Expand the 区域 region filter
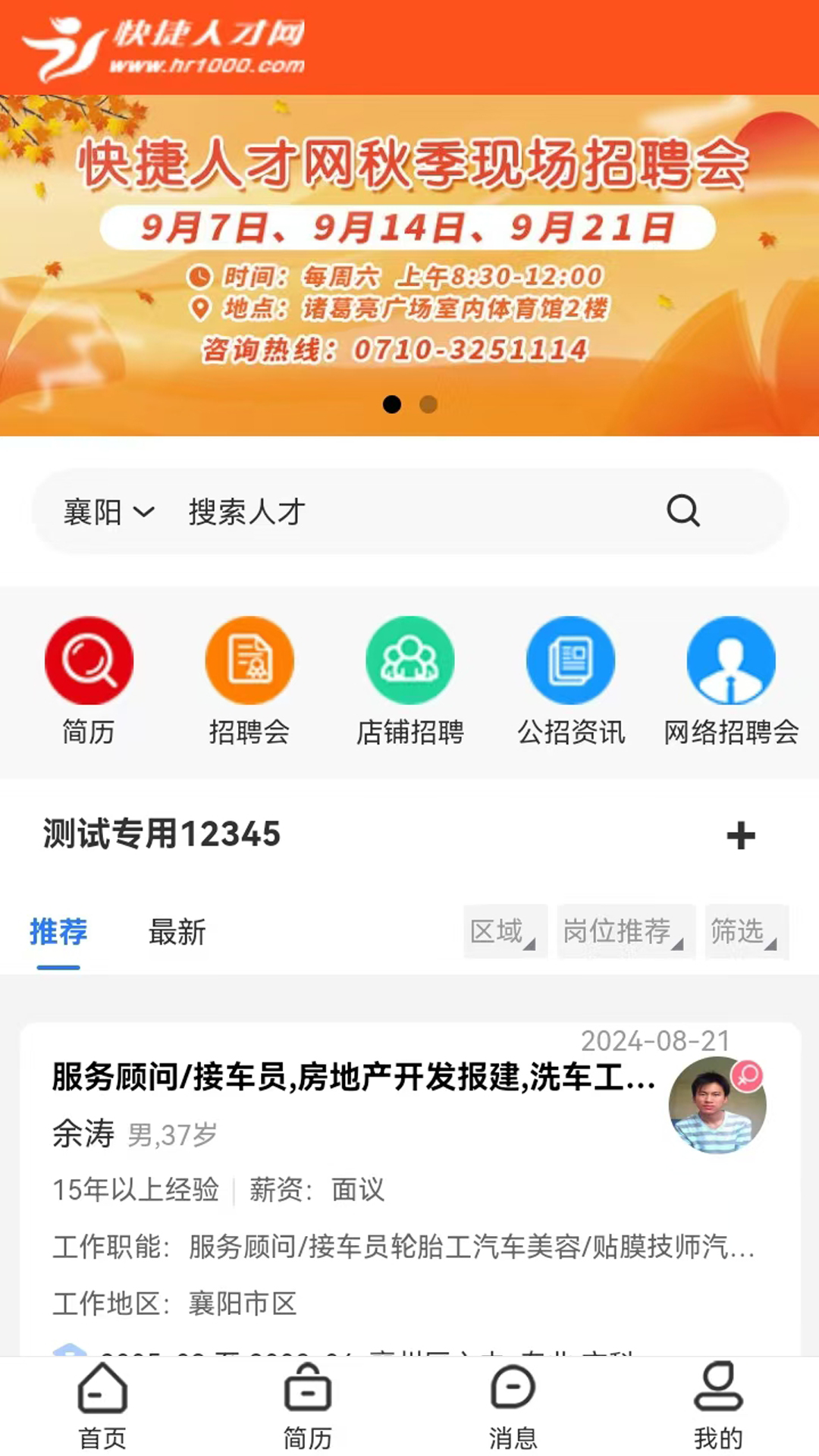The width and height of the screenshot is (819, 1456). (x=504, y=932)
